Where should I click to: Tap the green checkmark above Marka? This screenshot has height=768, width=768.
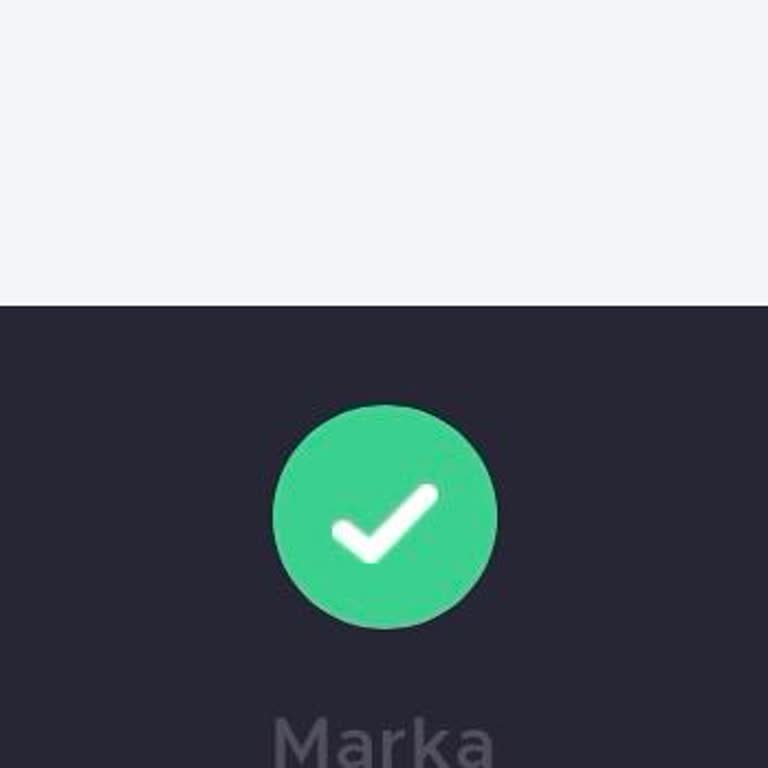click(385, 516)
